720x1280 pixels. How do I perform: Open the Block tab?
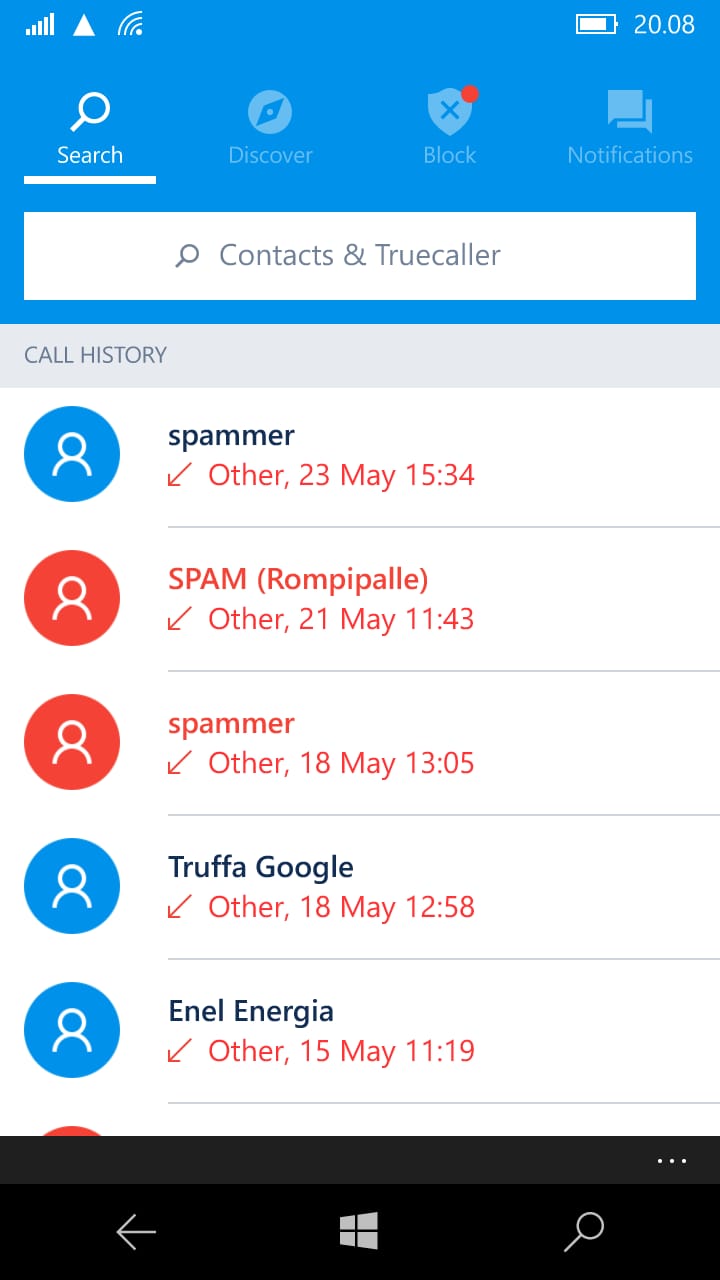(x=450, y=128)
